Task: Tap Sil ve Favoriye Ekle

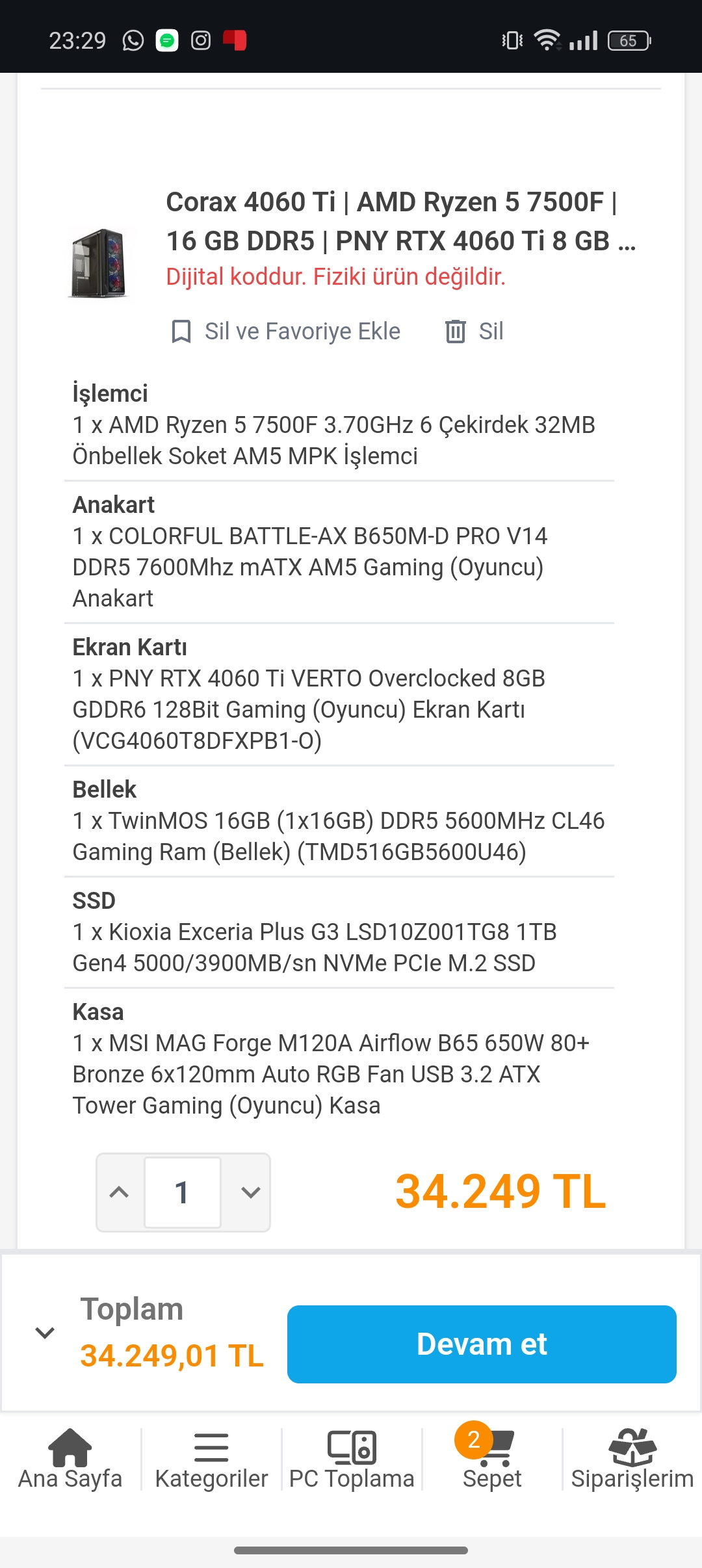Action: (x=286, y=332)
